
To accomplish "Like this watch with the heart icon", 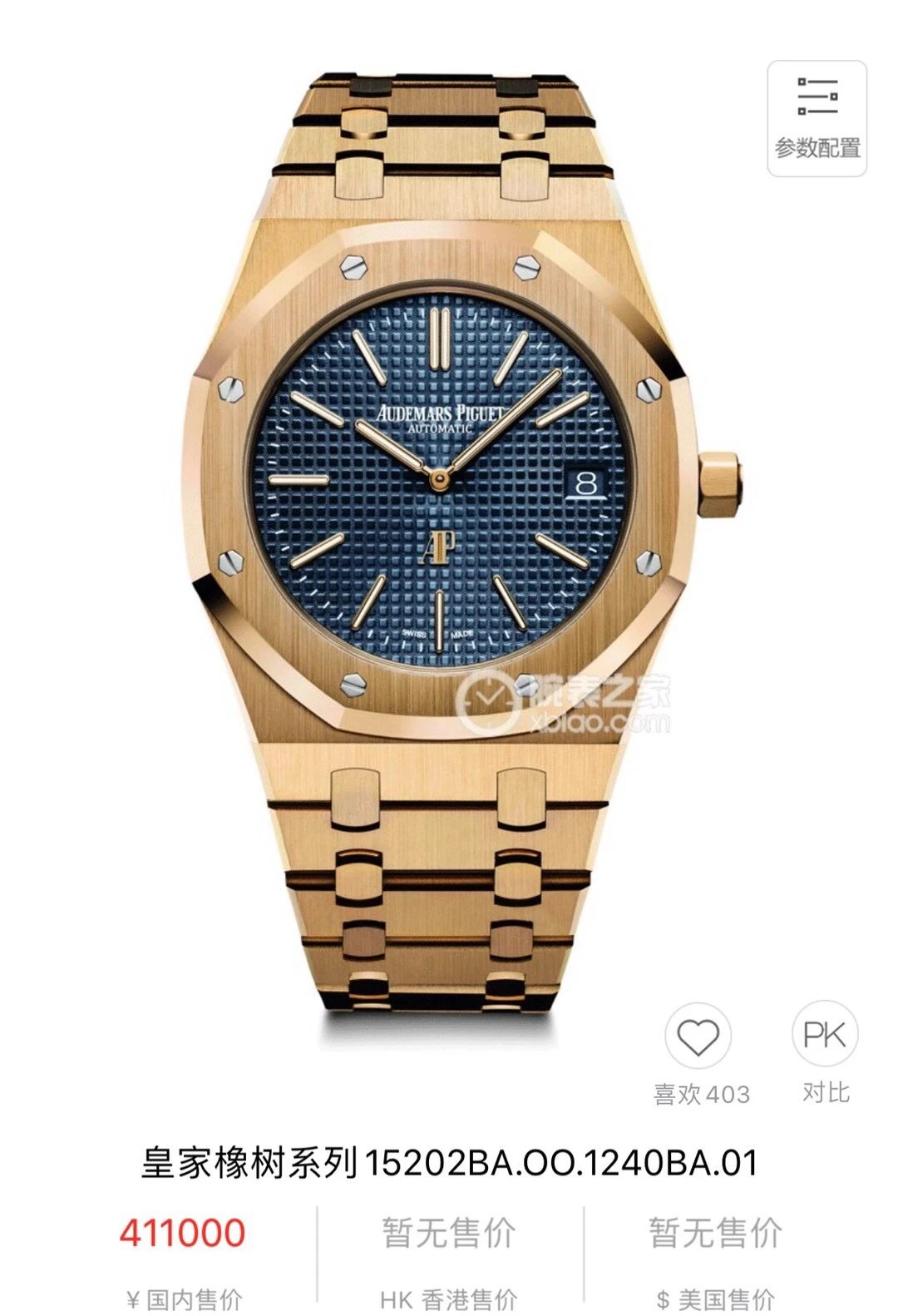I will (x=698, y=1037).
